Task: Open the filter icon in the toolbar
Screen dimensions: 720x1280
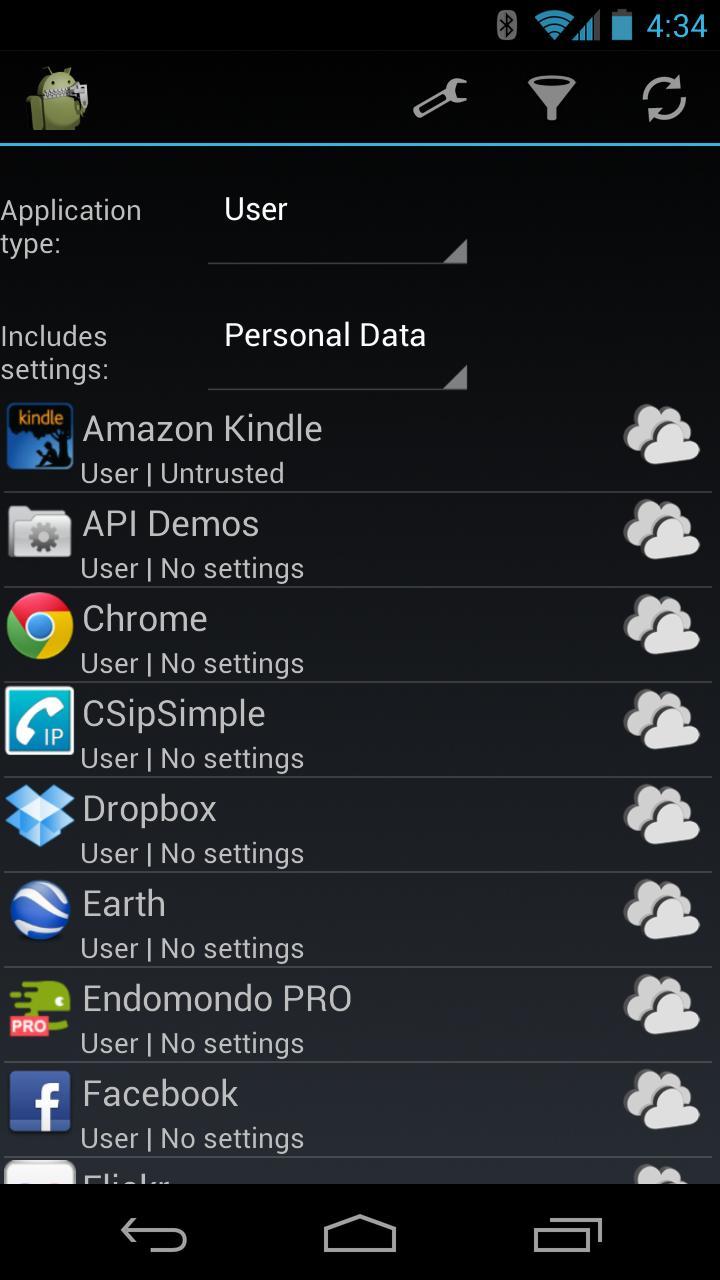Action: [x=551, y=99]
